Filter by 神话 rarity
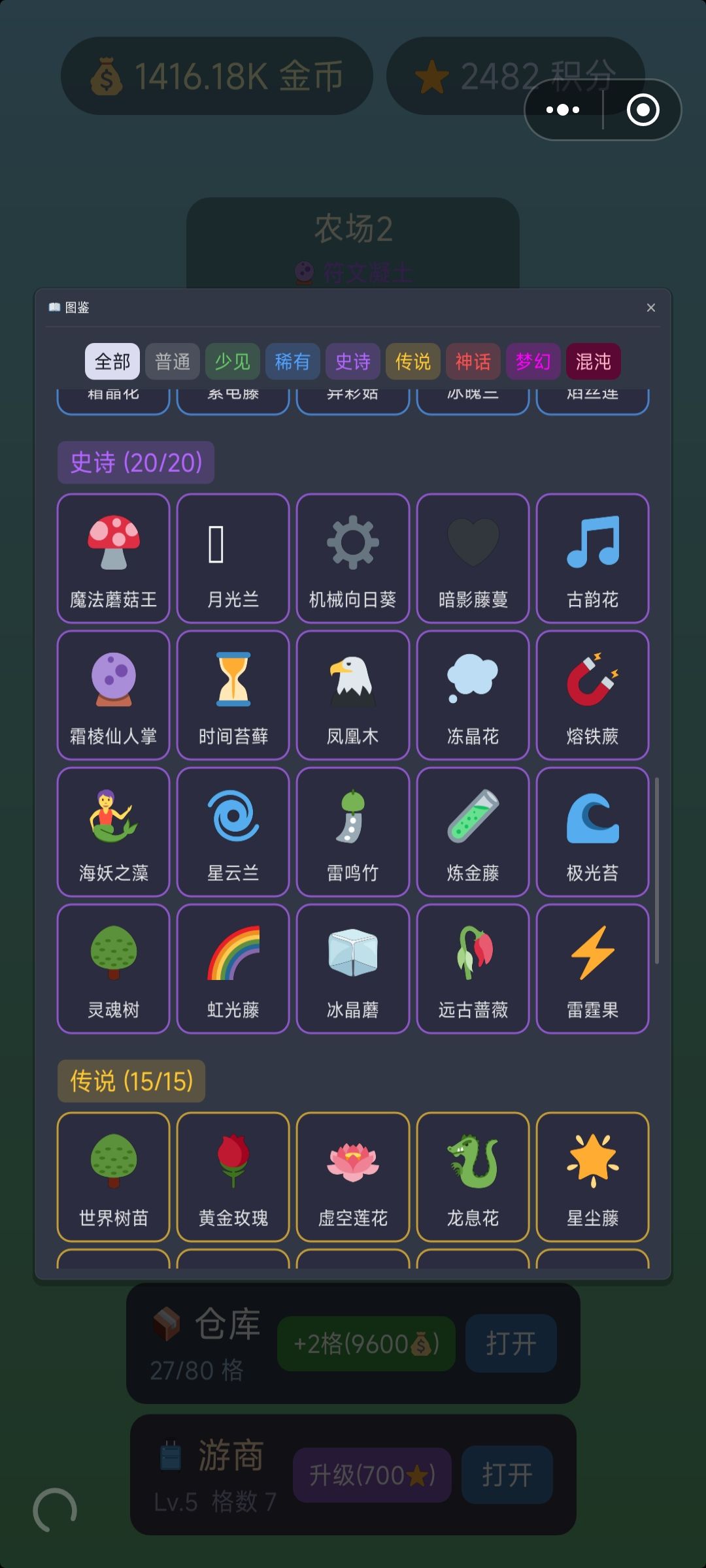Screen dimensions: 706x1568 pos(473,361)
